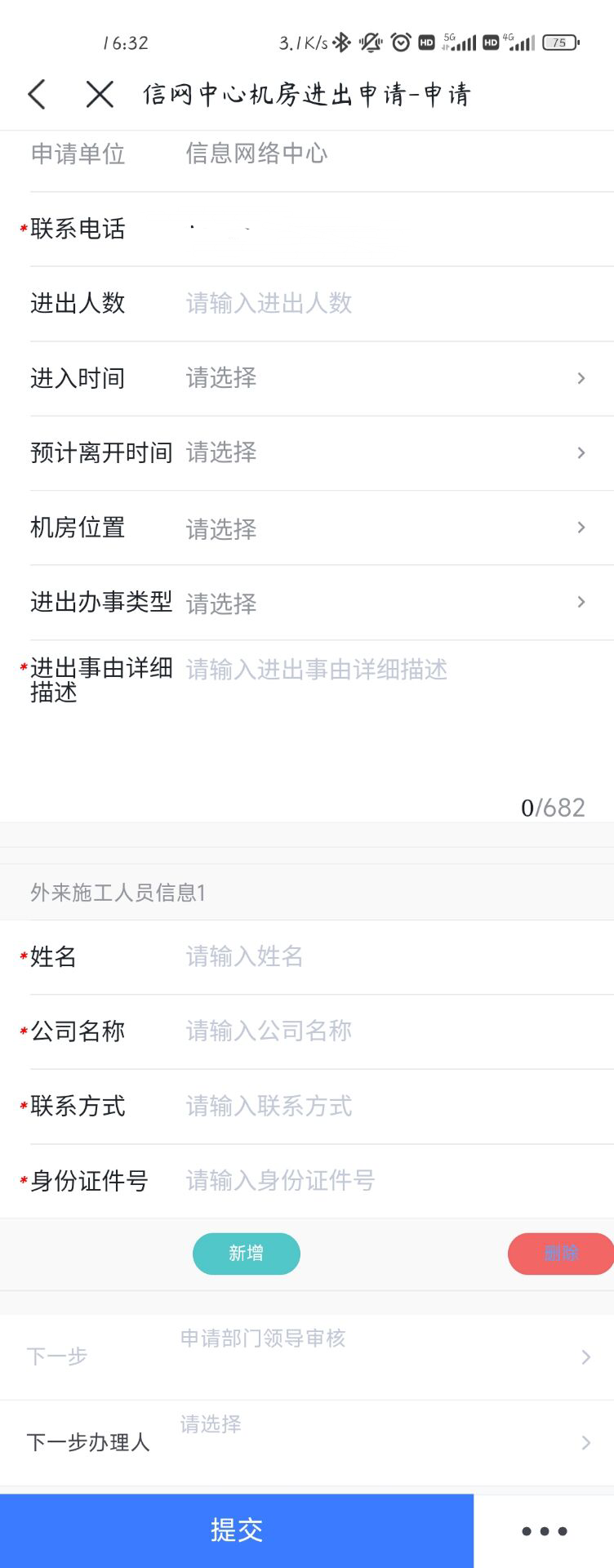Tap the 进出事由详细描述 text area
Image resolution: width=614 pixels, height=1568 pixels.
pos(384,719)
